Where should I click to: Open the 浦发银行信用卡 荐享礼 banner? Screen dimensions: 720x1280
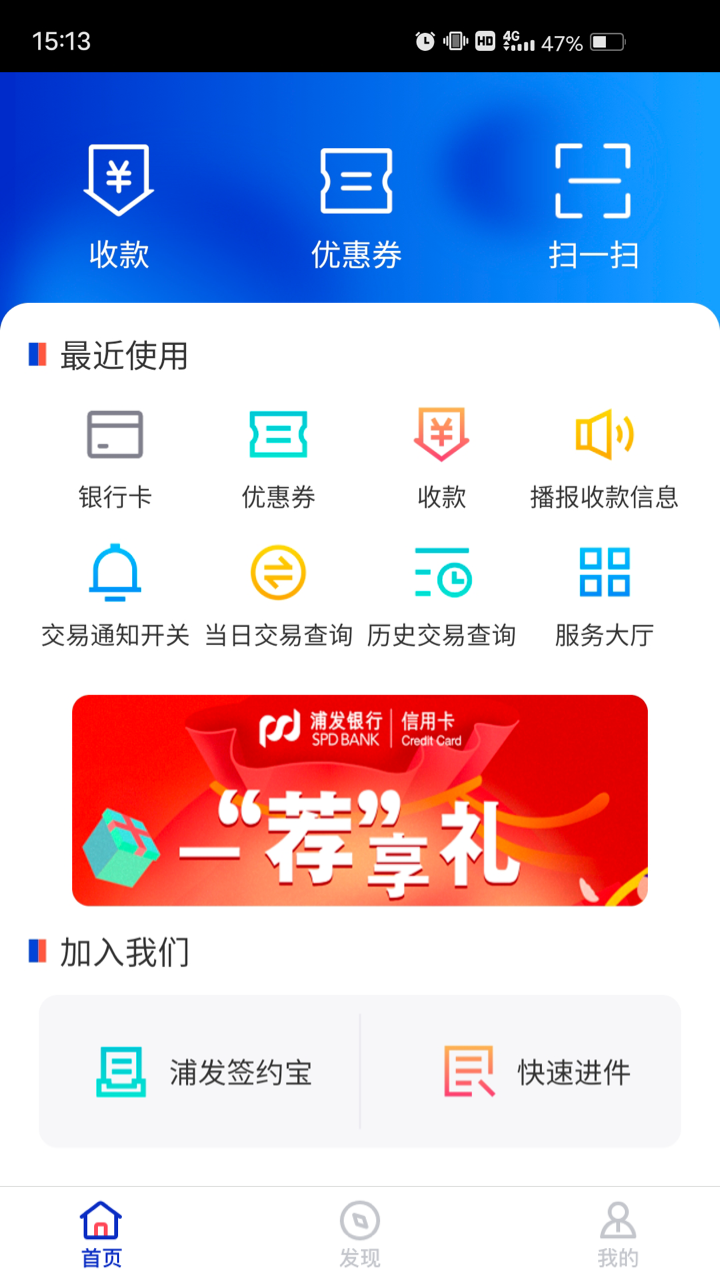(360, 800)
